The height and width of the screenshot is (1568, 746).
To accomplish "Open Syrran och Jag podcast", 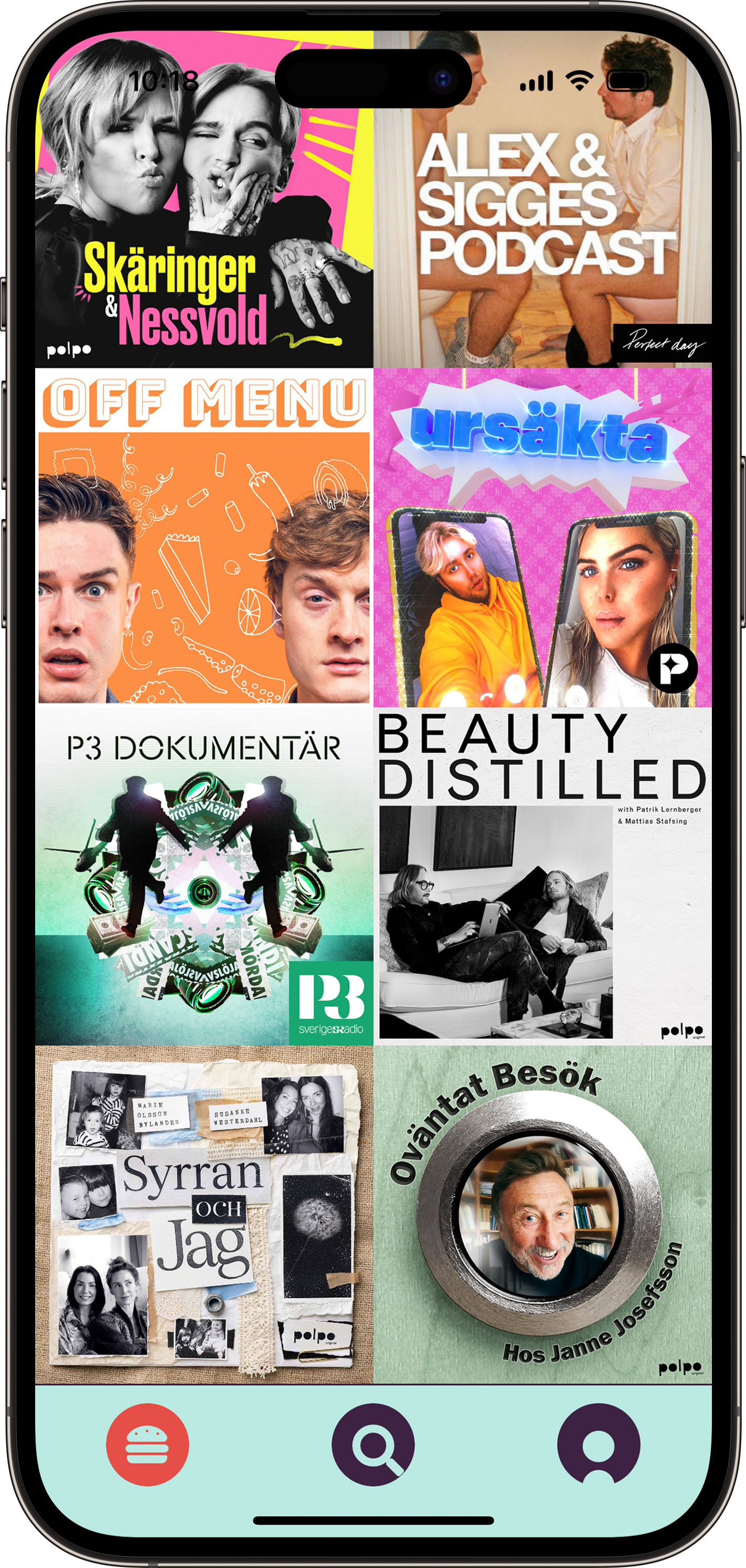I will tap(204, 1214).
